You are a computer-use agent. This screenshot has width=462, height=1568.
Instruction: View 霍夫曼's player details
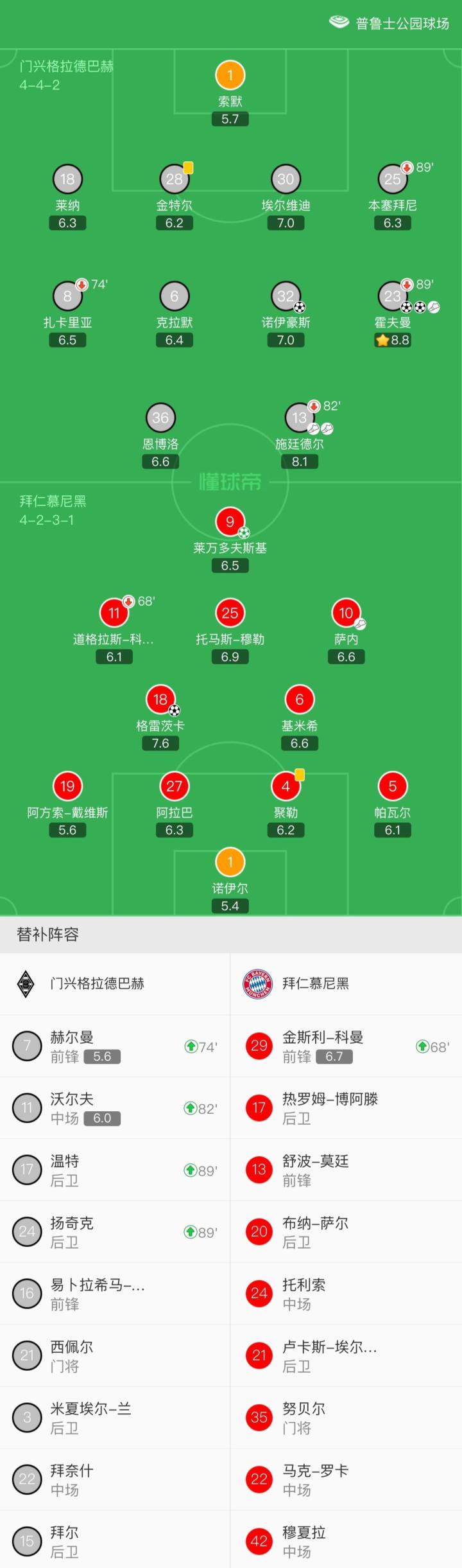(392, 297)
